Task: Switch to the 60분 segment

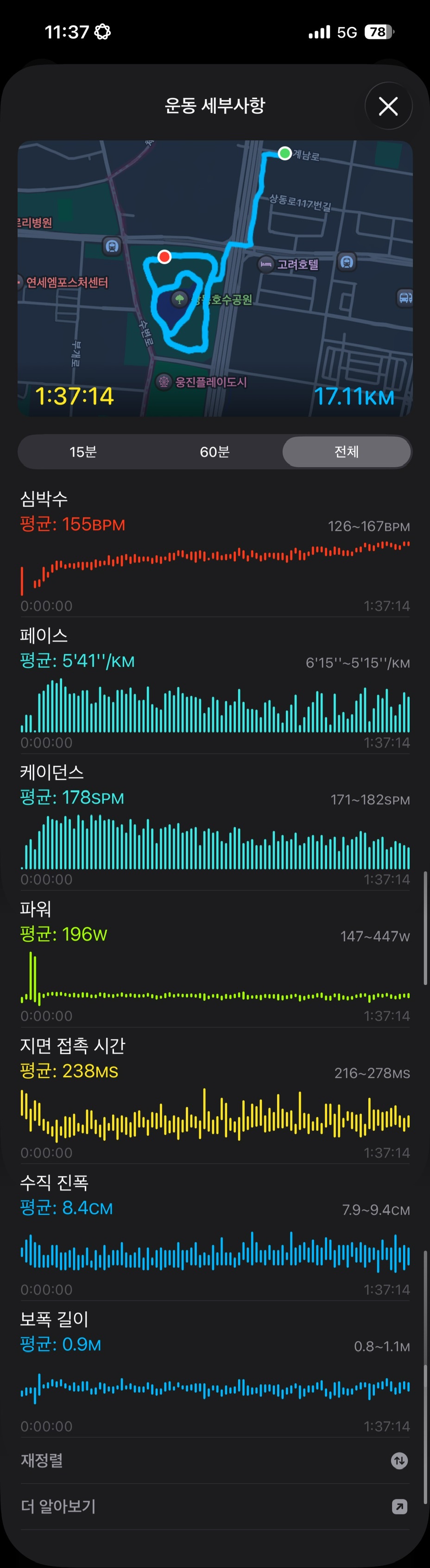Action: [x=215, y=452]
